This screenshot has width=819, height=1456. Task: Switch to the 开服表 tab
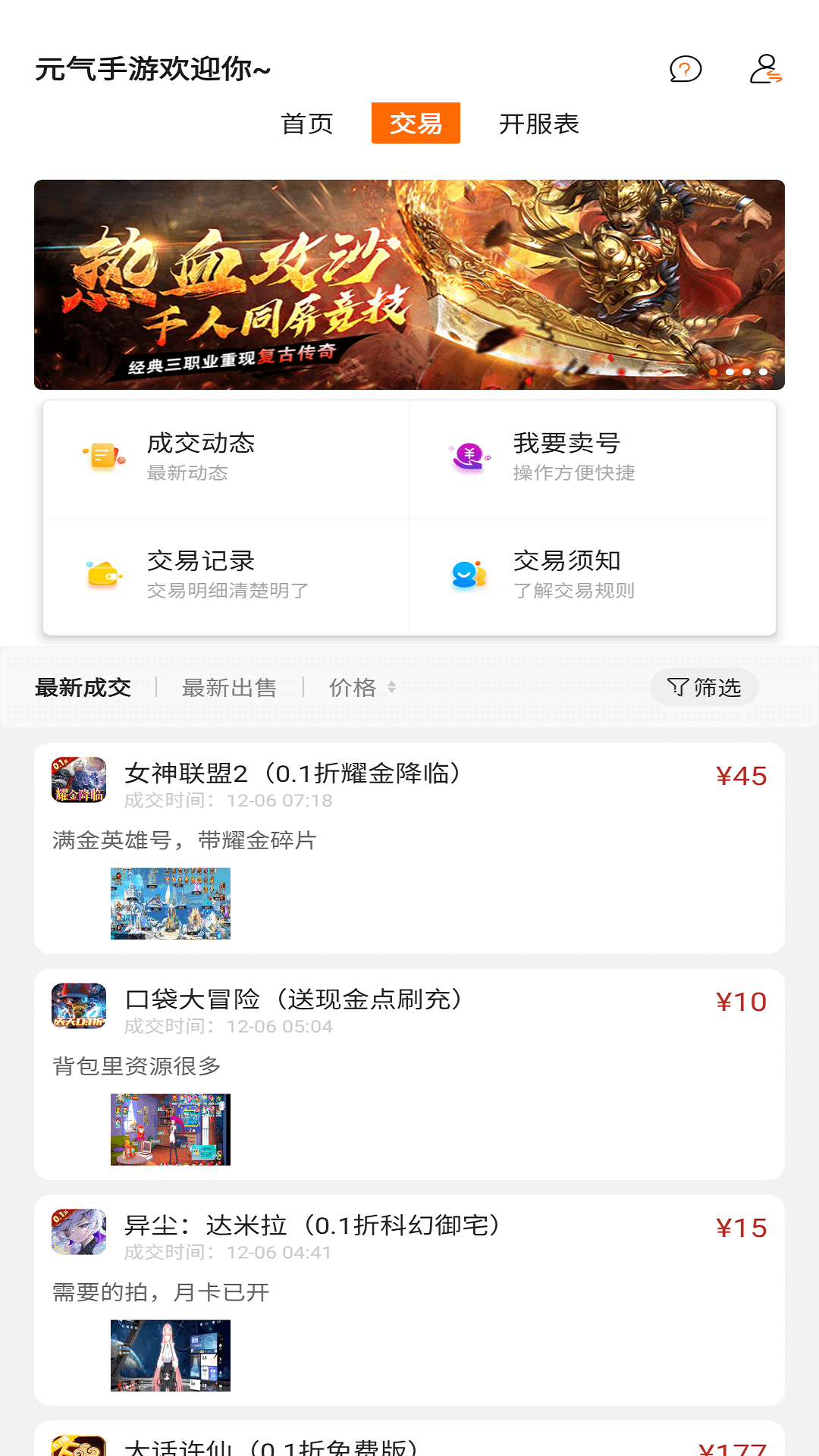540,124
